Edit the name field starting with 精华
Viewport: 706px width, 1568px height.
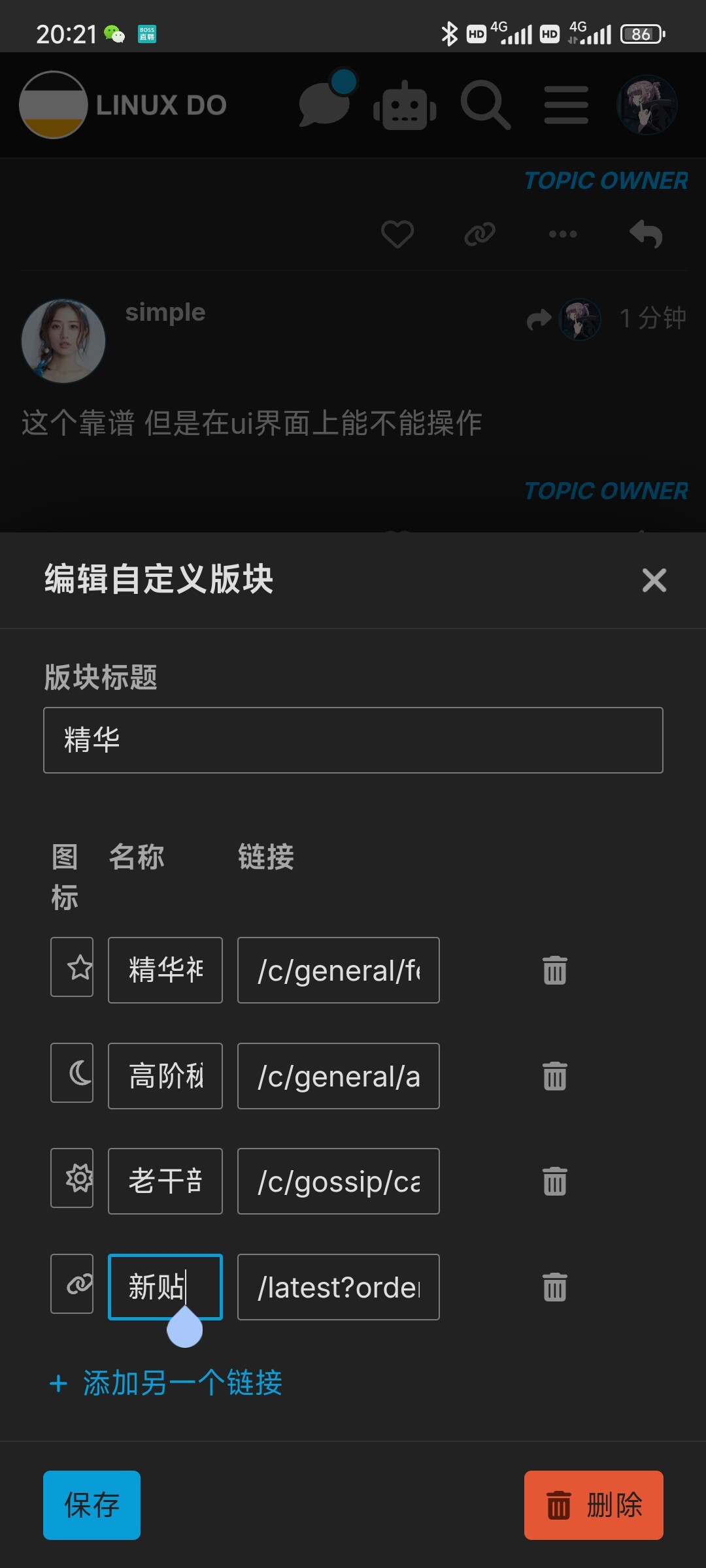click(x=165, y=970)
